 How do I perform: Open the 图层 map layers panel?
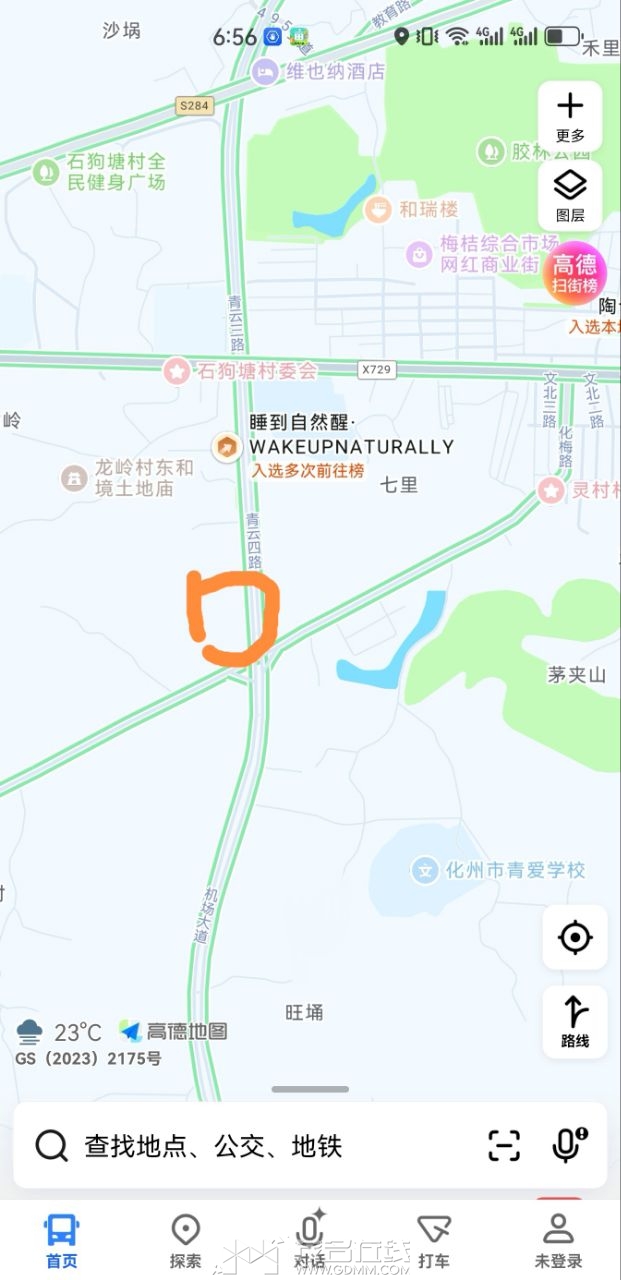point(570,194)
